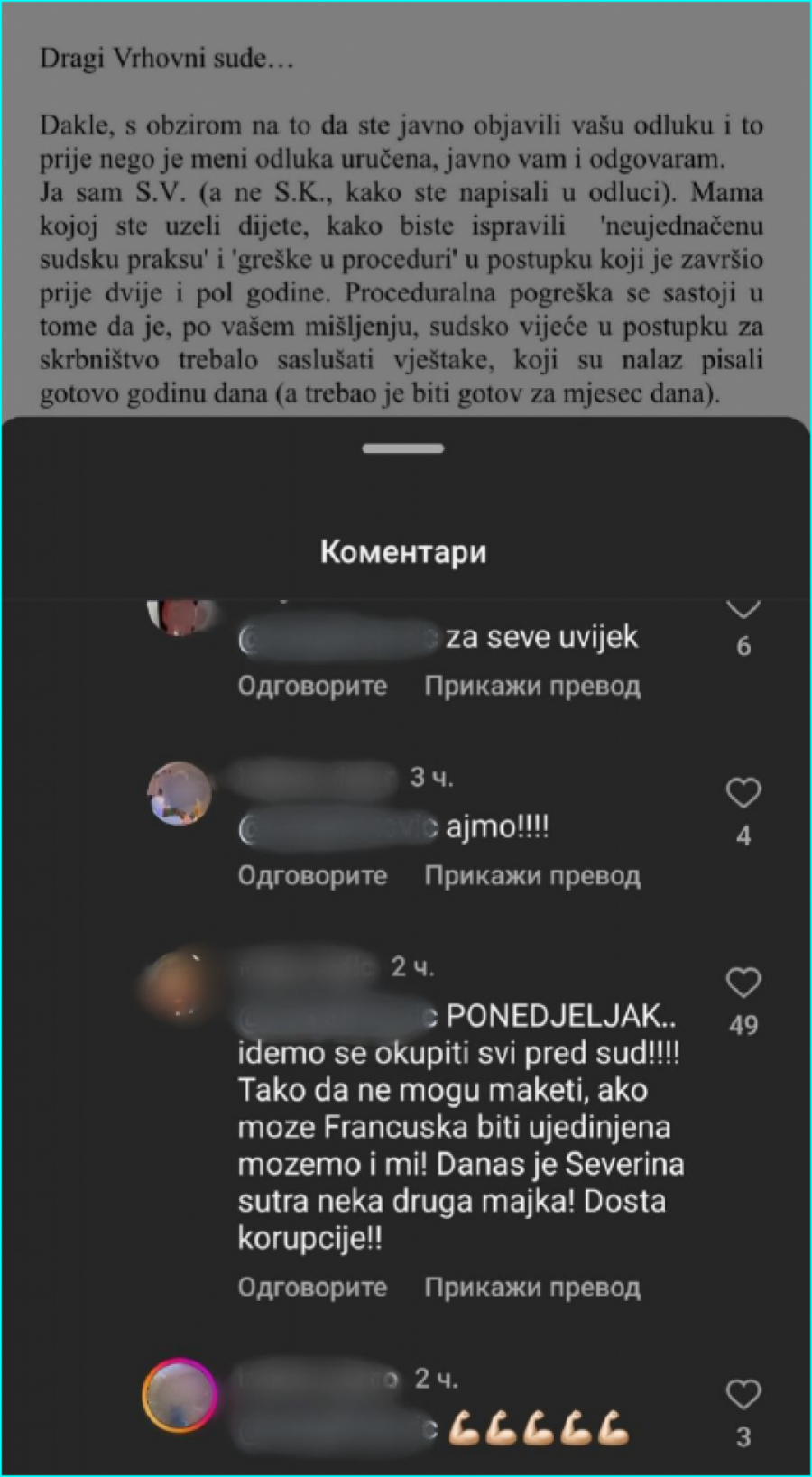Show translation of the 'Dosta korupcije!!' comment
Screen dimensions: 812x1477
click(532, 1288)
